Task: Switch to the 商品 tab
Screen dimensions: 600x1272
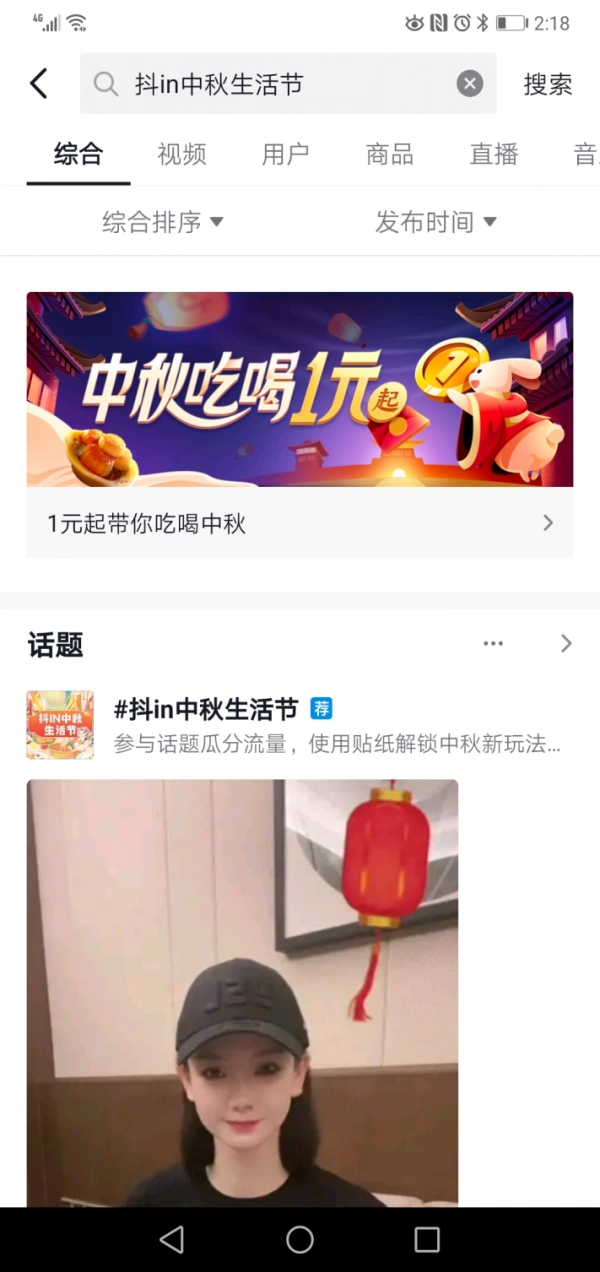Action: (390, 154)
